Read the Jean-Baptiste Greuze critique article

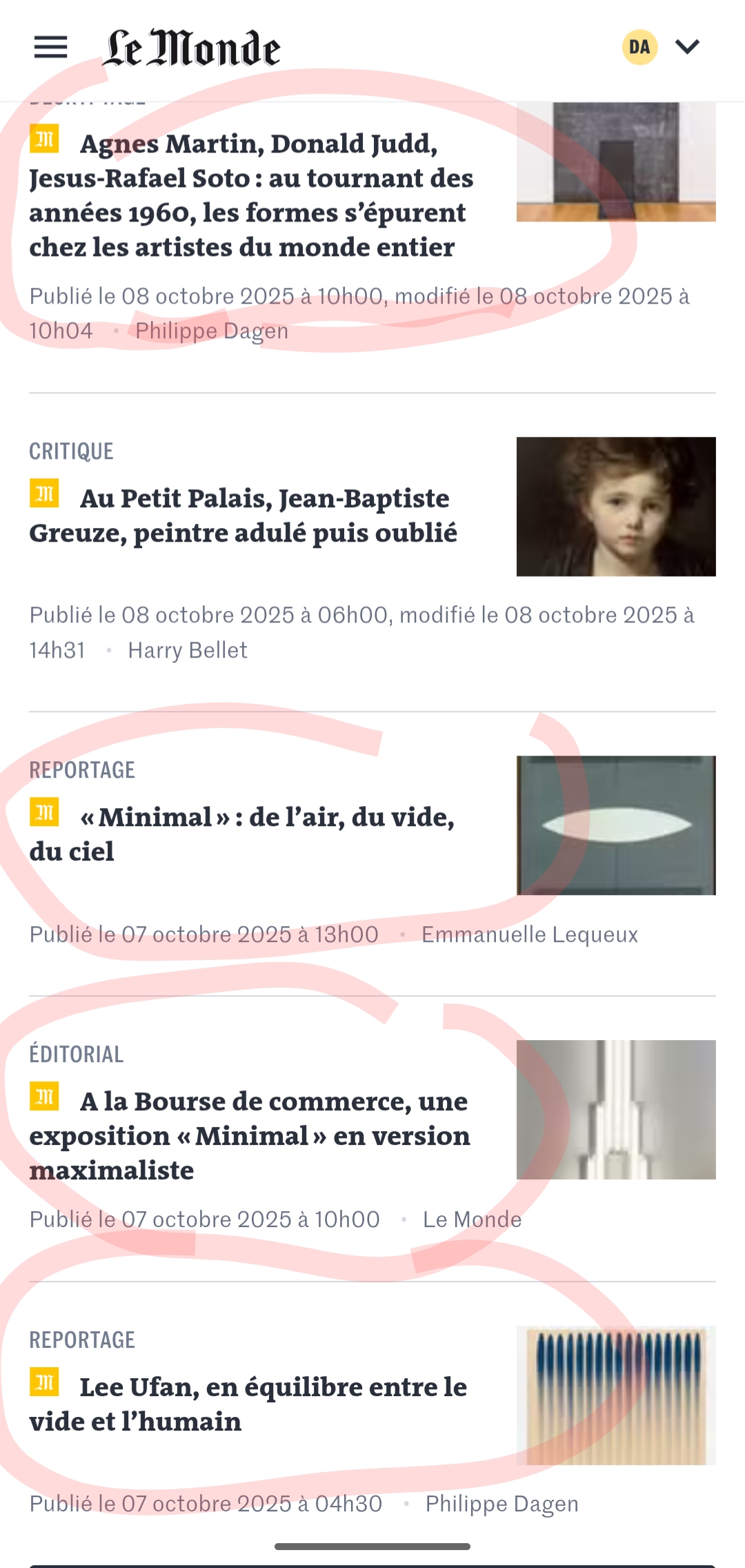coord(243,516)
